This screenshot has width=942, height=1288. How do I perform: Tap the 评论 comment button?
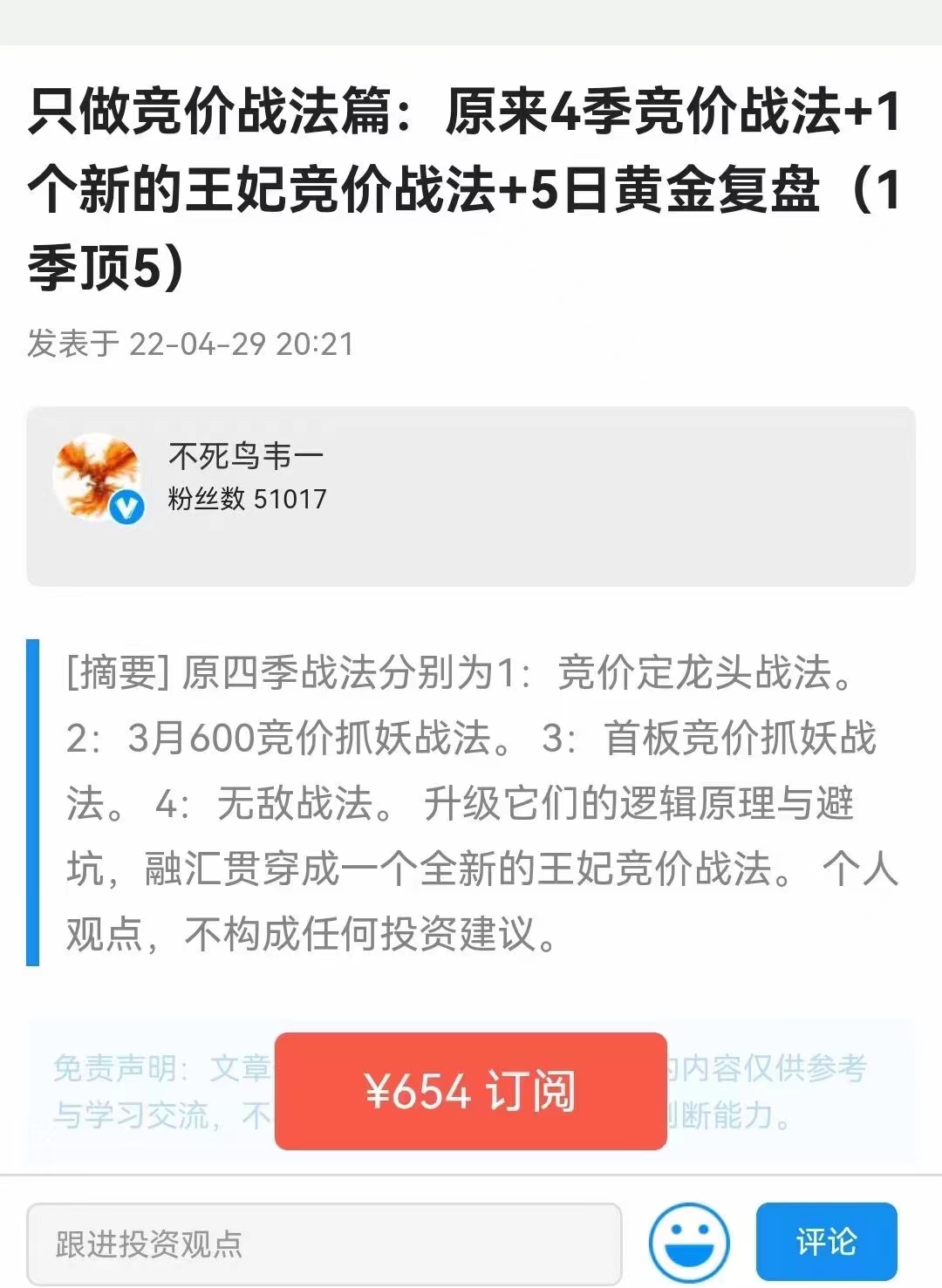point(825,1242)
